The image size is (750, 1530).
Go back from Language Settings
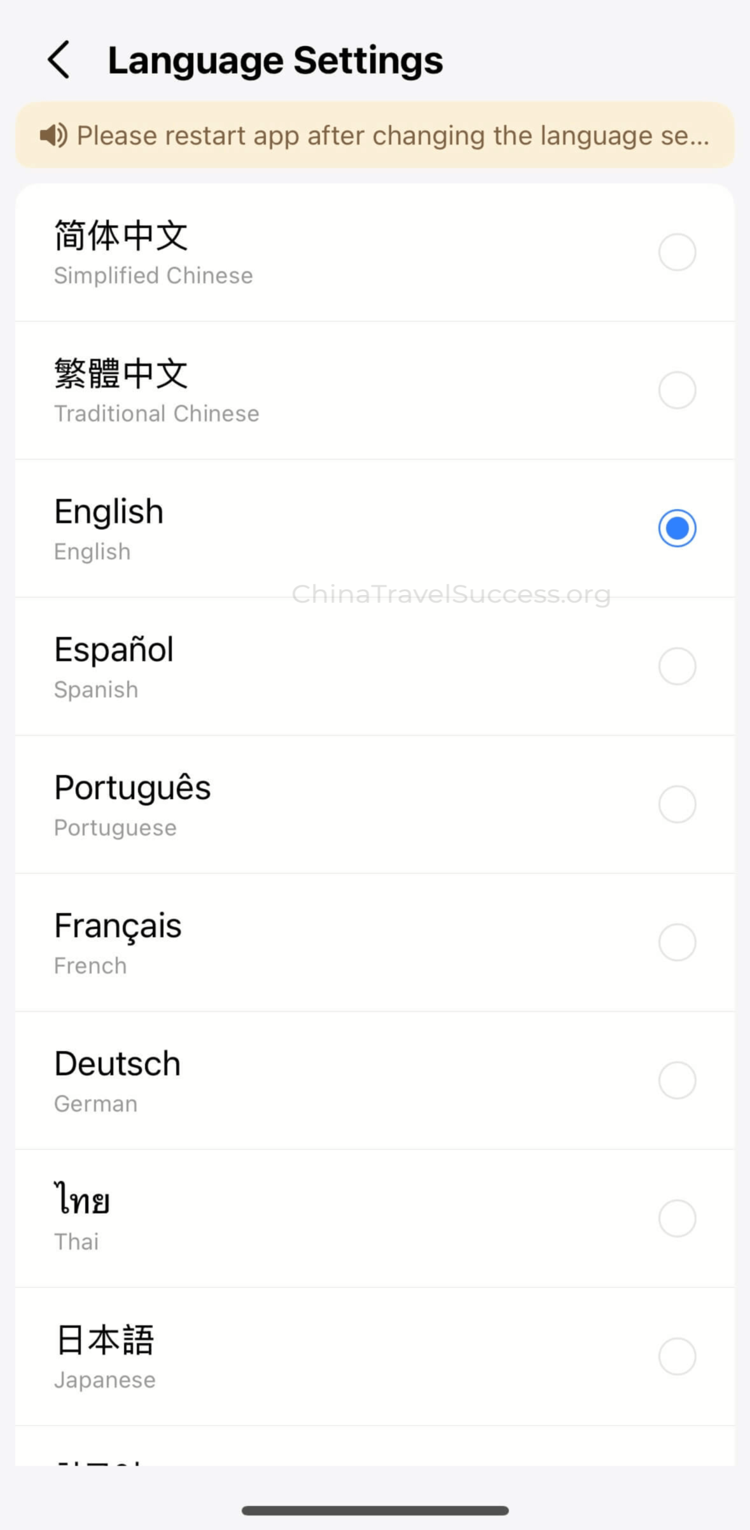coord(59,60)
